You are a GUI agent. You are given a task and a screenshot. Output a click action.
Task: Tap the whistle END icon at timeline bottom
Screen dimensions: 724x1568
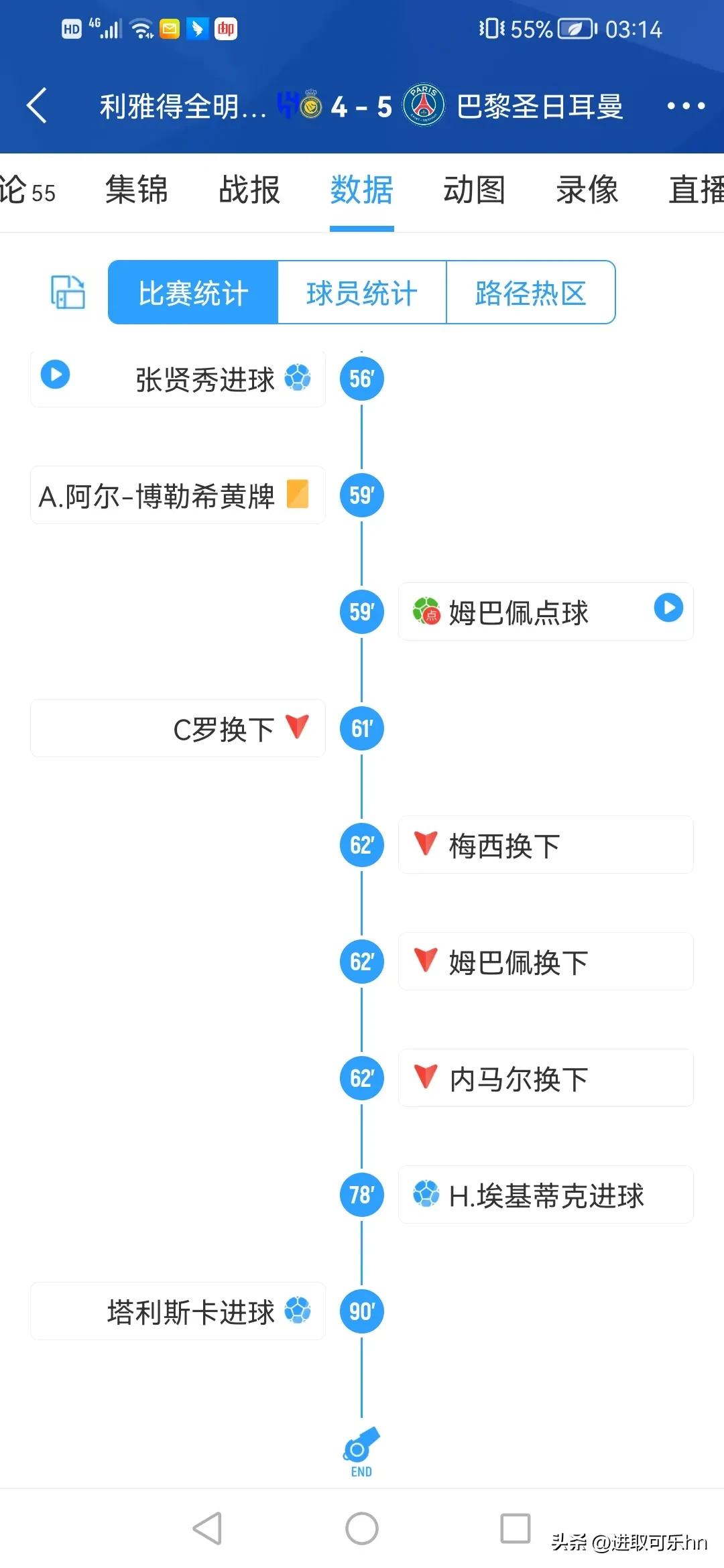click(x=362, y=1451)
